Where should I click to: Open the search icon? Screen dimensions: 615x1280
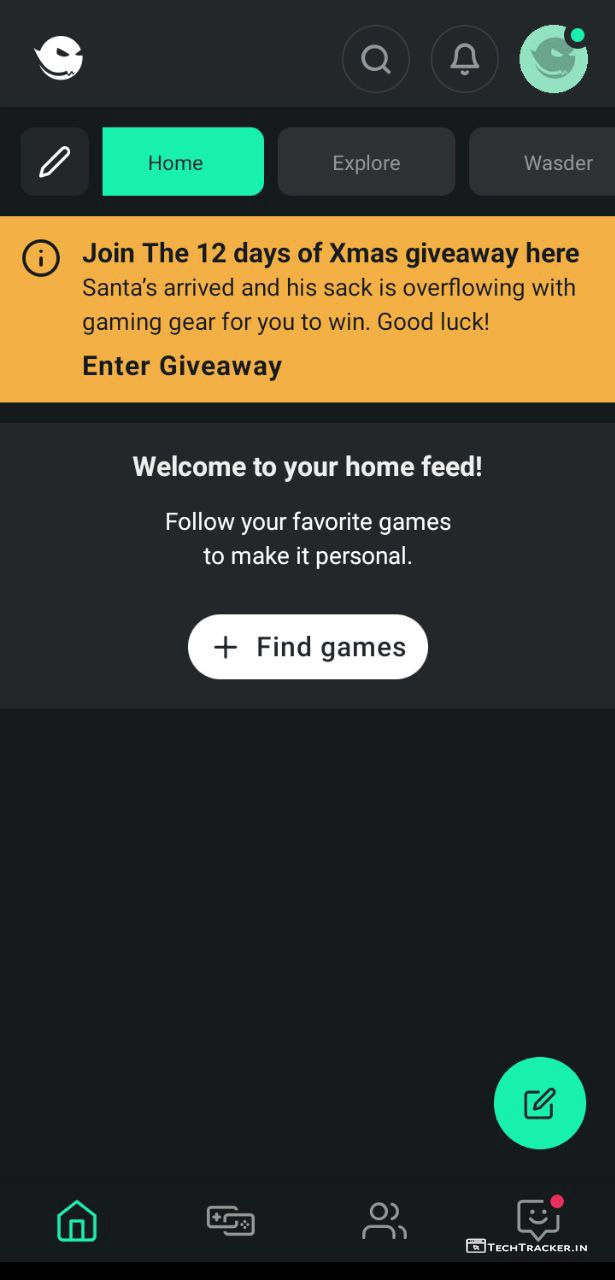point(375,60)
